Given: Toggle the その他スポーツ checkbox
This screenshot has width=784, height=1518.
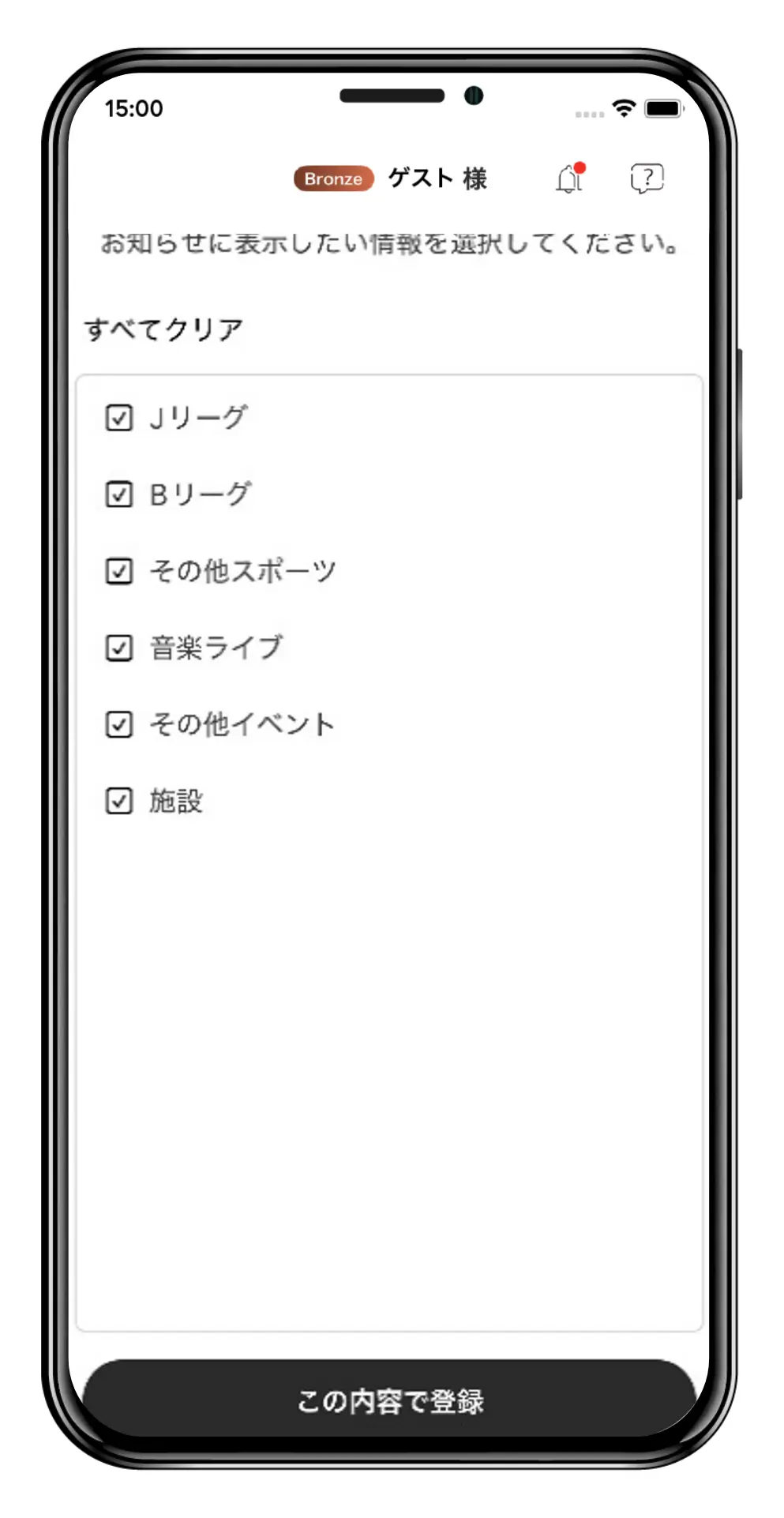Looking at the screenshot, I should (x=119, y=571).
